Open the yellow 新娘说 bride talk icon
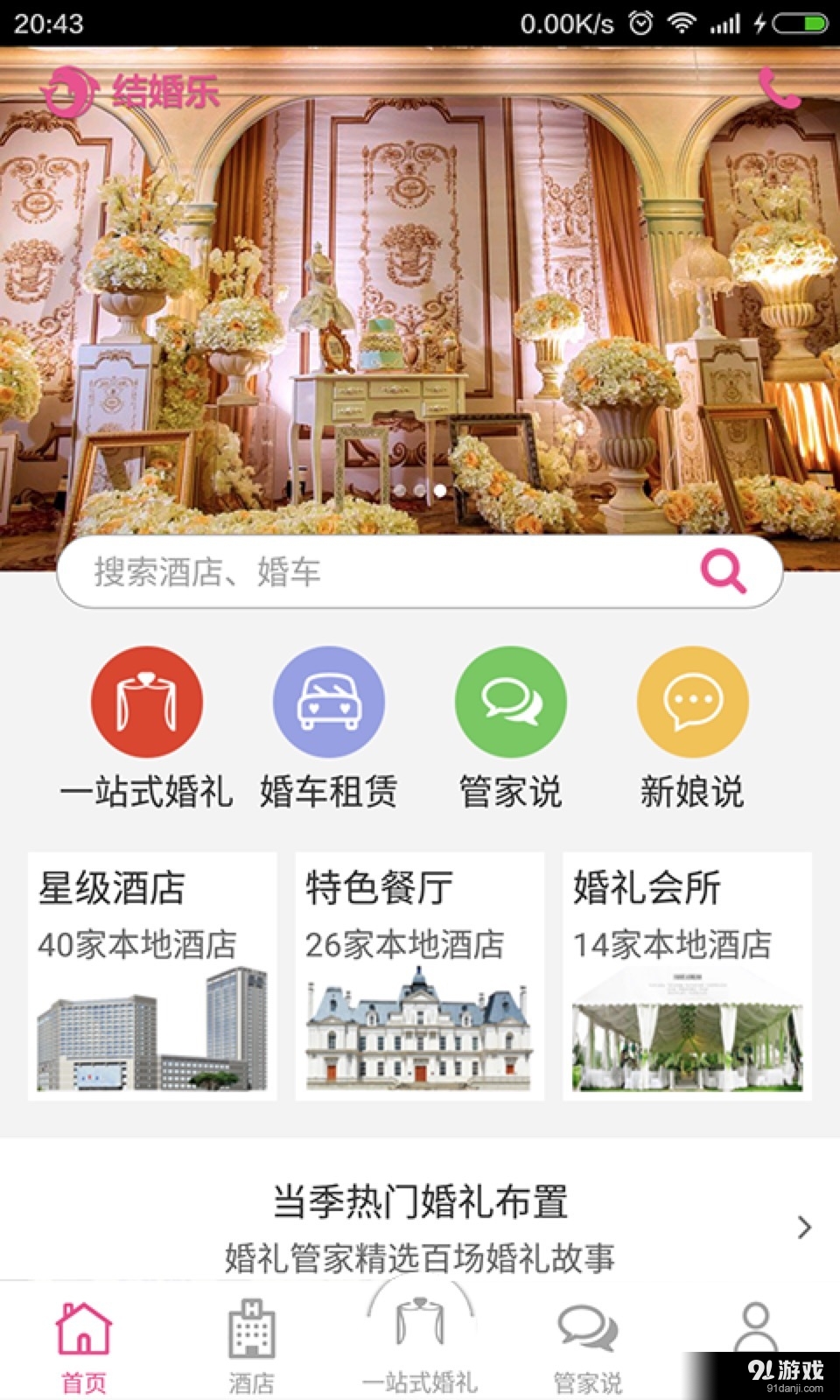840x1400 pixels. 692,702
